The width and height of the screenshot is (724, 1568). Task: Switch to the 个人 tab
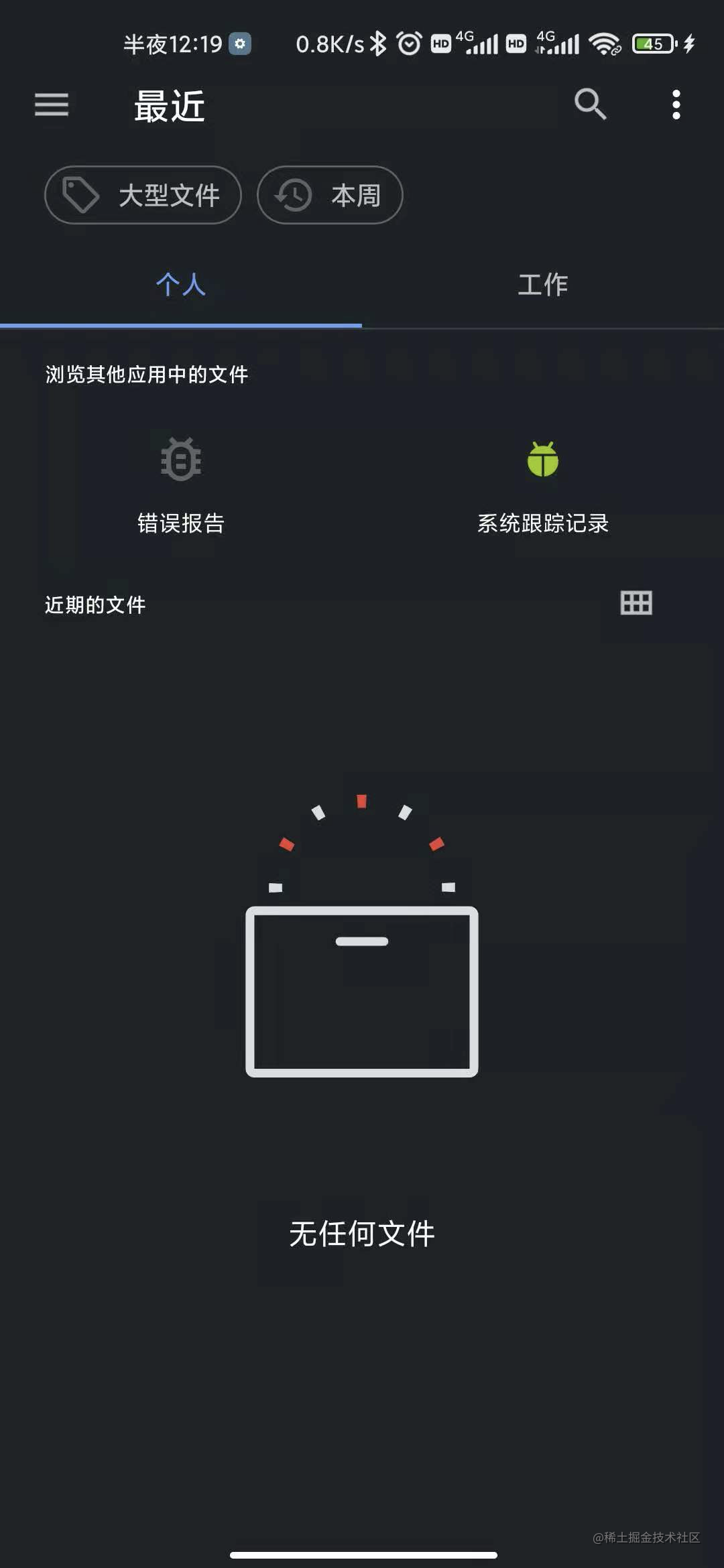click(181, 285)
